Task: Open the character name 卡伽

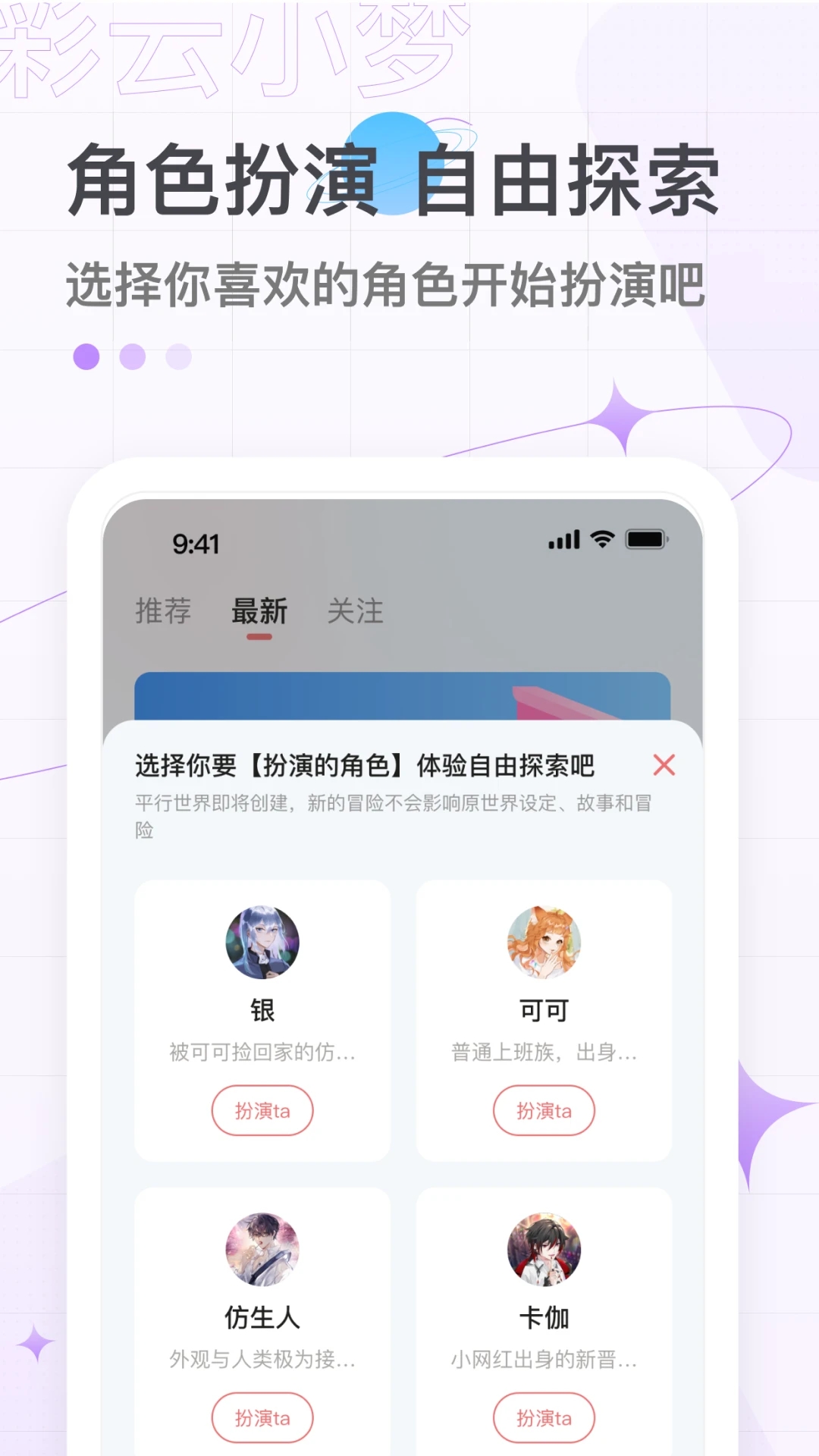Action: point(544,1317)
